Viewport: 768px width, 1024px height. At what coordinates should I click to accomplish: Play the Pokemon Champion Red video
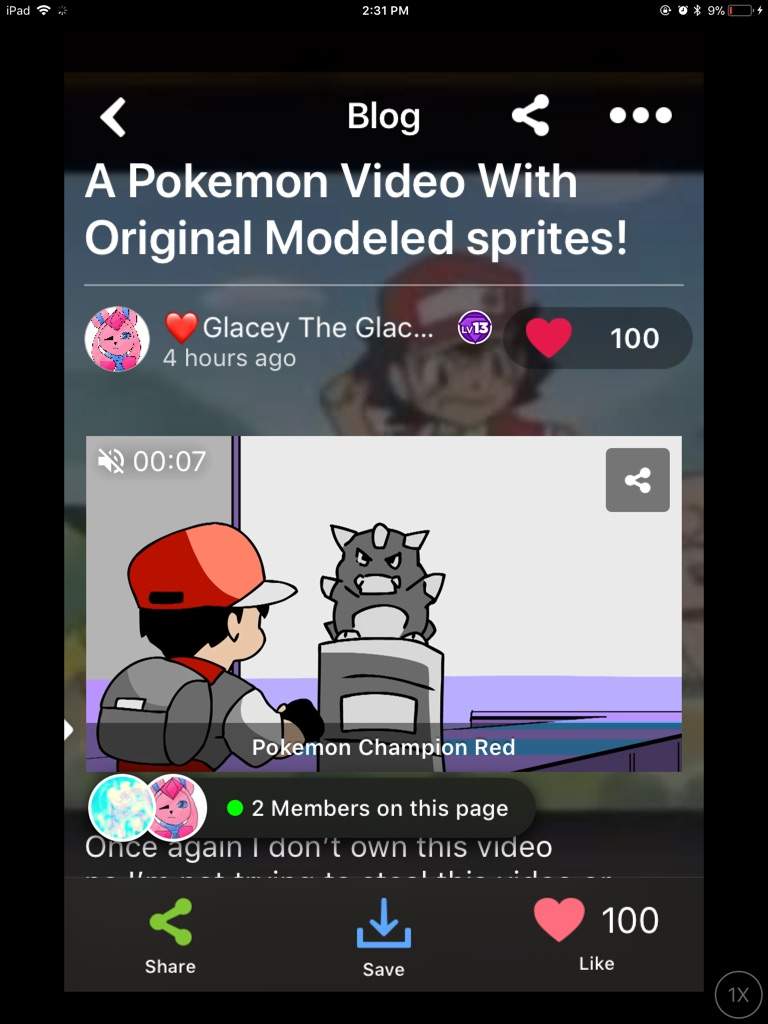click(383, 600)
